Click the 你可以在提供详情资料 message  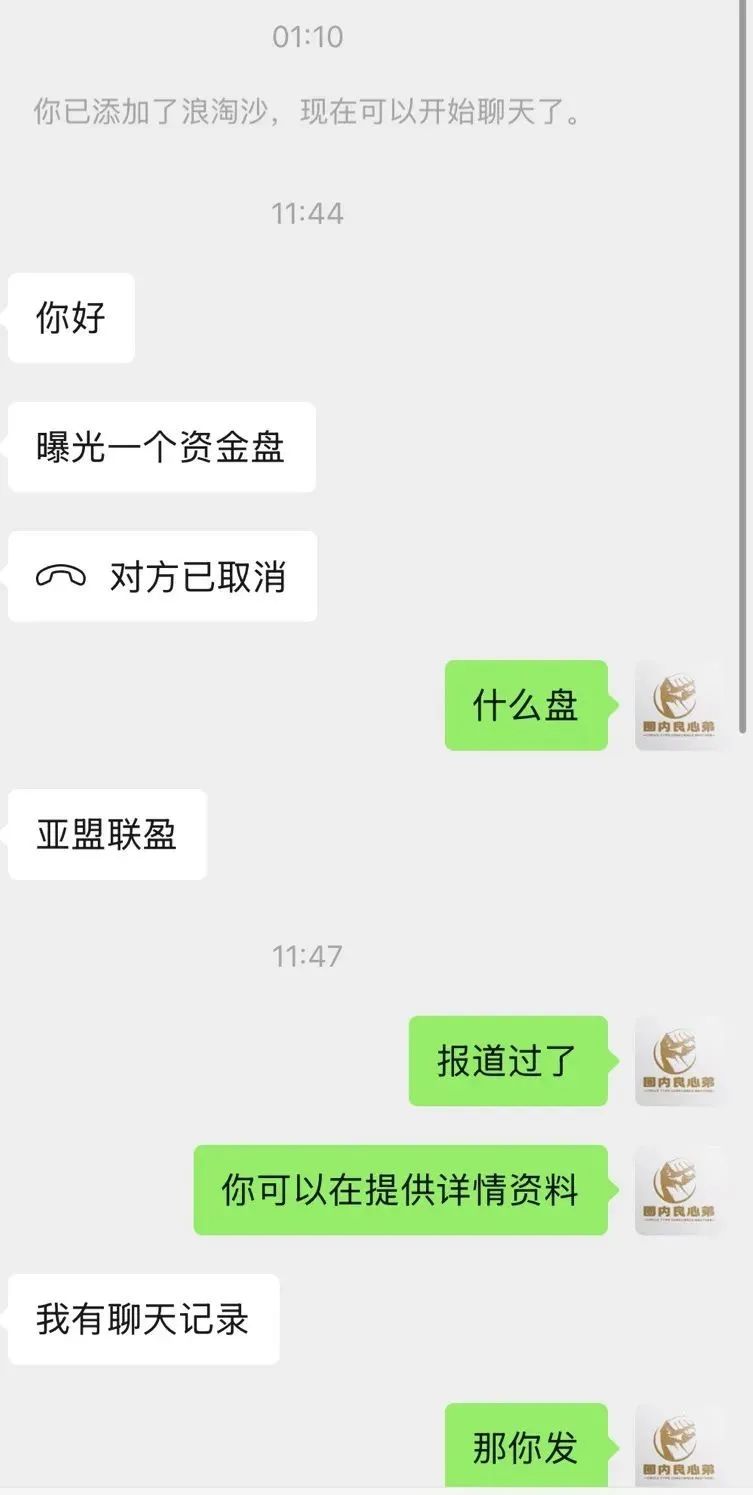pyautogui.click(x=401, y=1190)
